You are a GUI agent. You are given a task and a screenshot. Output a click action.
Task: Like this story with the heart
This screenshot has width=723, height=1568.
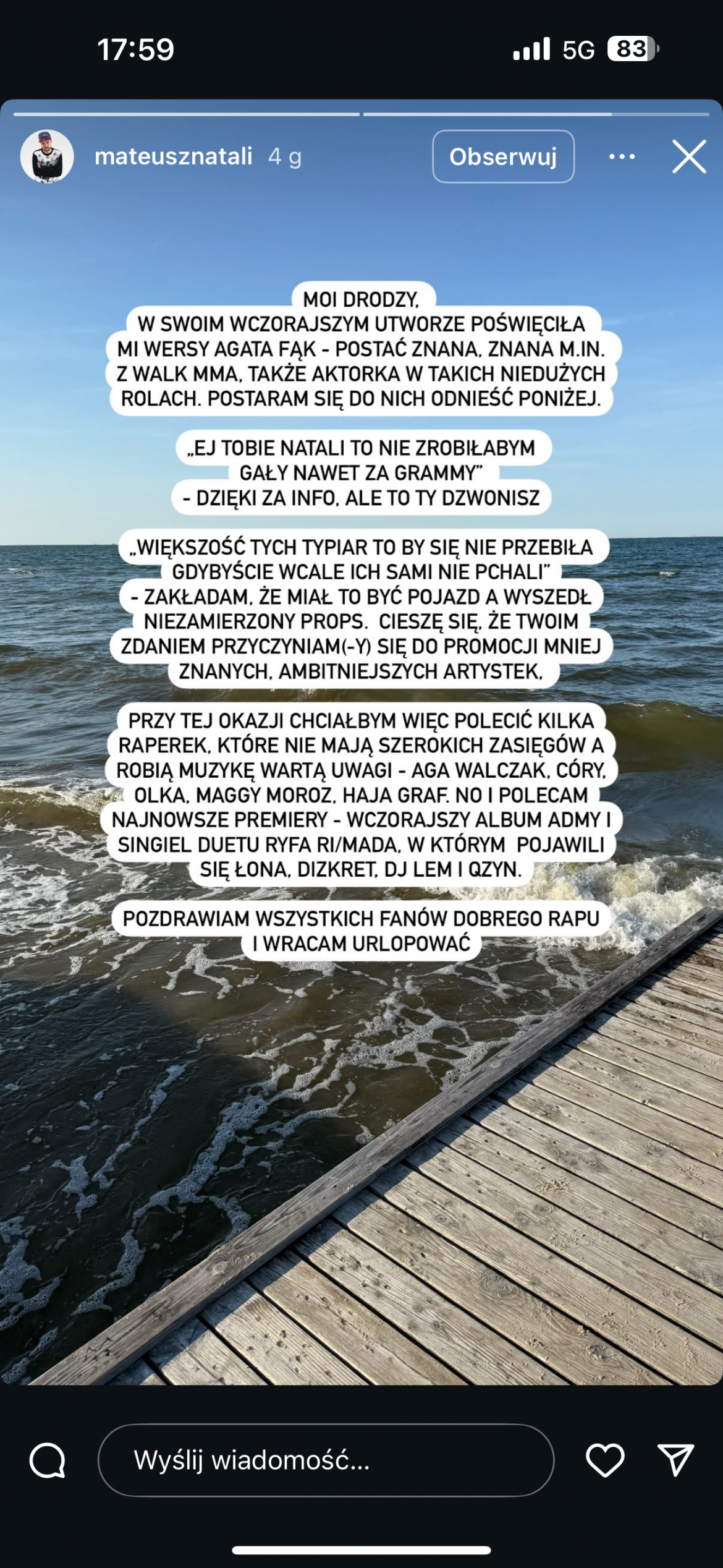[x=605, y=1460]
